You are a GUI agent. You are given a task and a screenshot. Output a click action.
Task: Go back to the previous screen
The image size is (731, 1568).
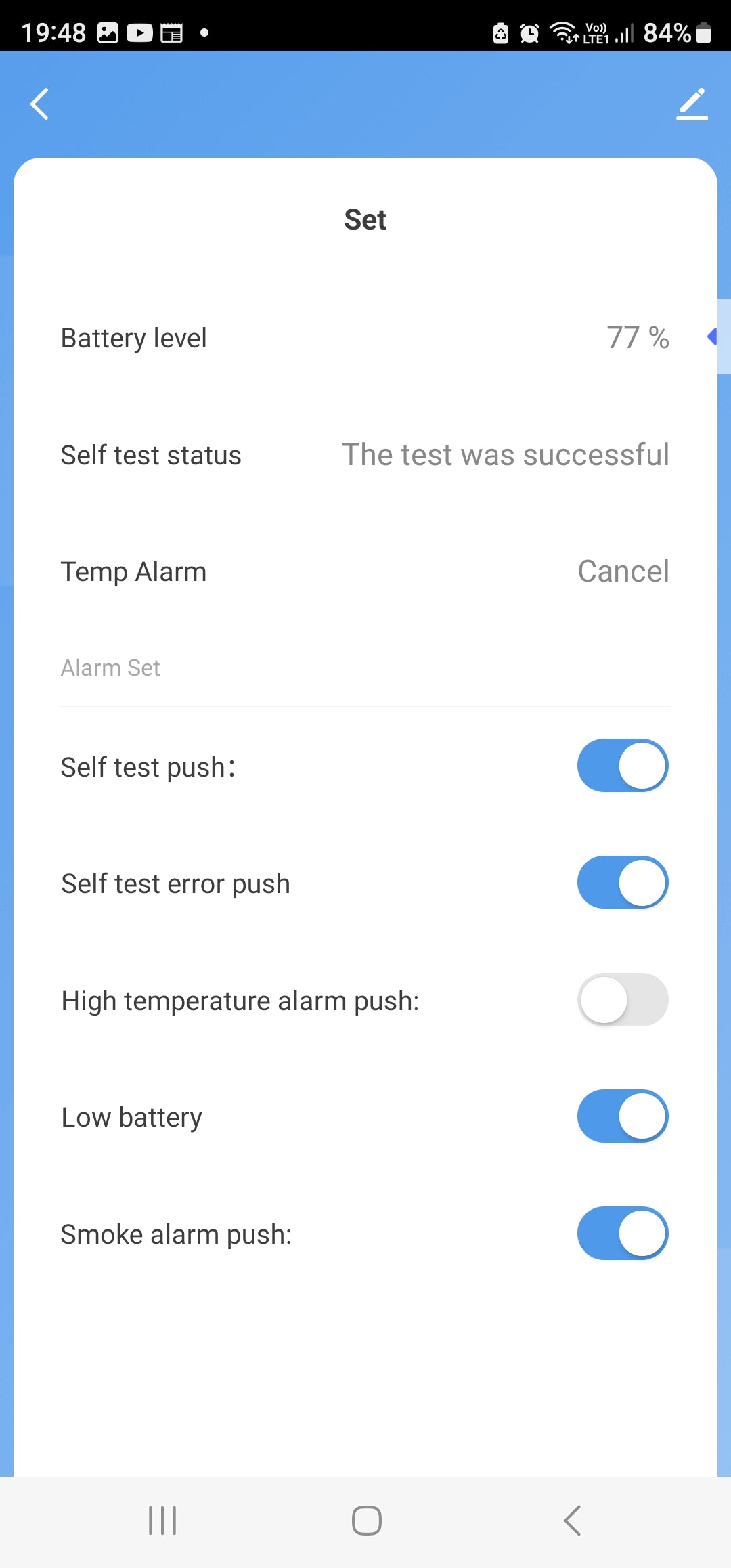tap(40, 104)
